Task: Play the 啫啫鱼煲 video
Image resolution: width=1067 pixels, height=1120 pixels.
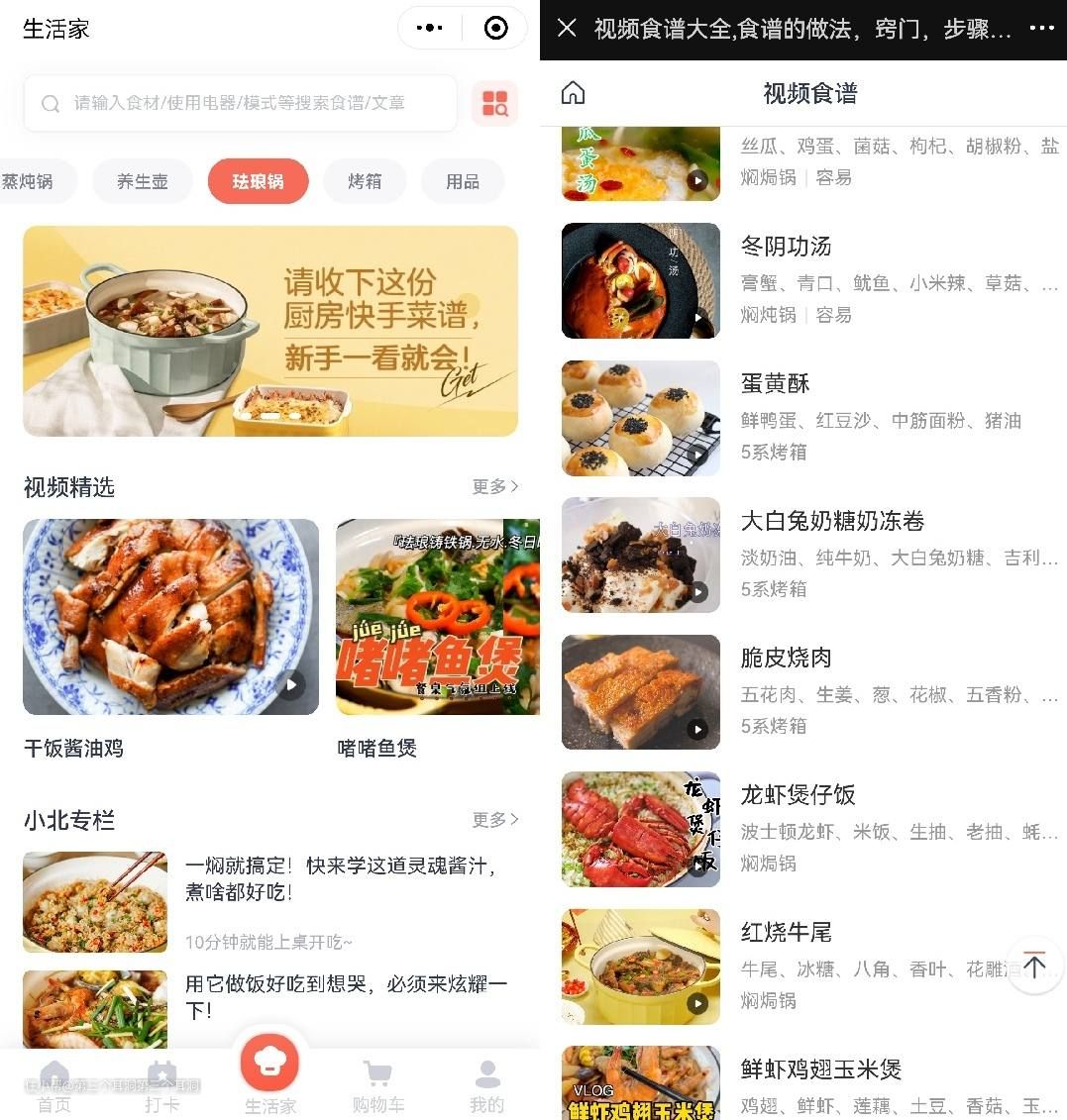Action: 437,617
